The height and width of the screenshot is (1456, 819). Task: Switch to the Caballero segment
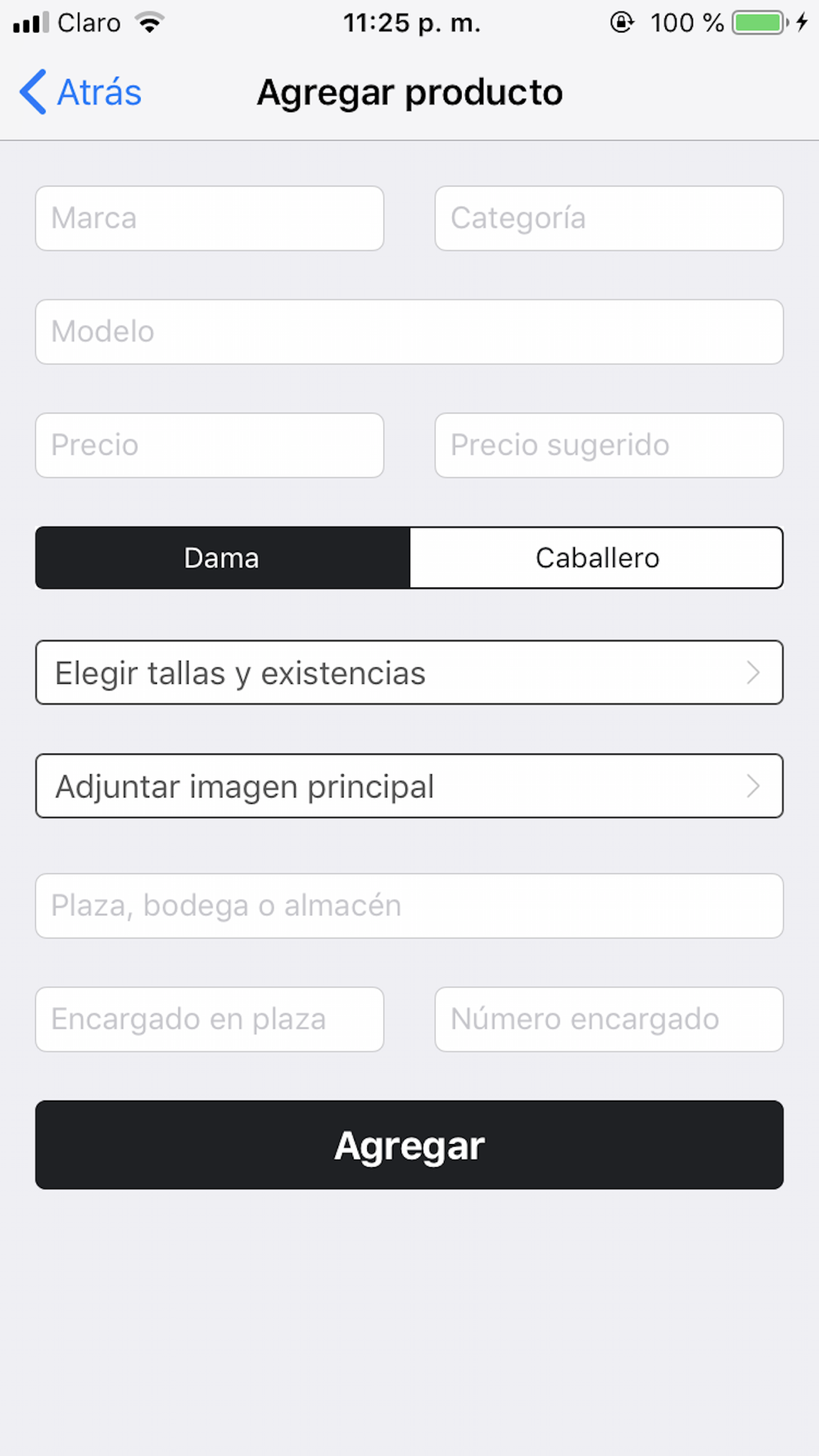click(597, 558)
